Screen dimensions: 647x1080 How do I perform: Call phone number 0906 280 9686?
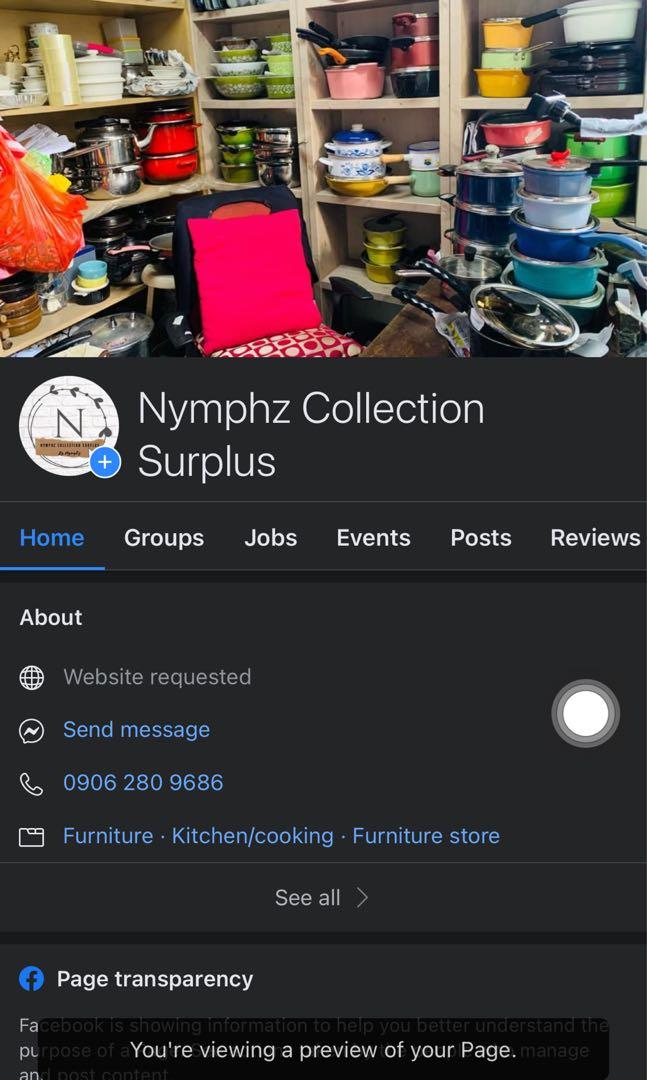(x=143, y=782)
